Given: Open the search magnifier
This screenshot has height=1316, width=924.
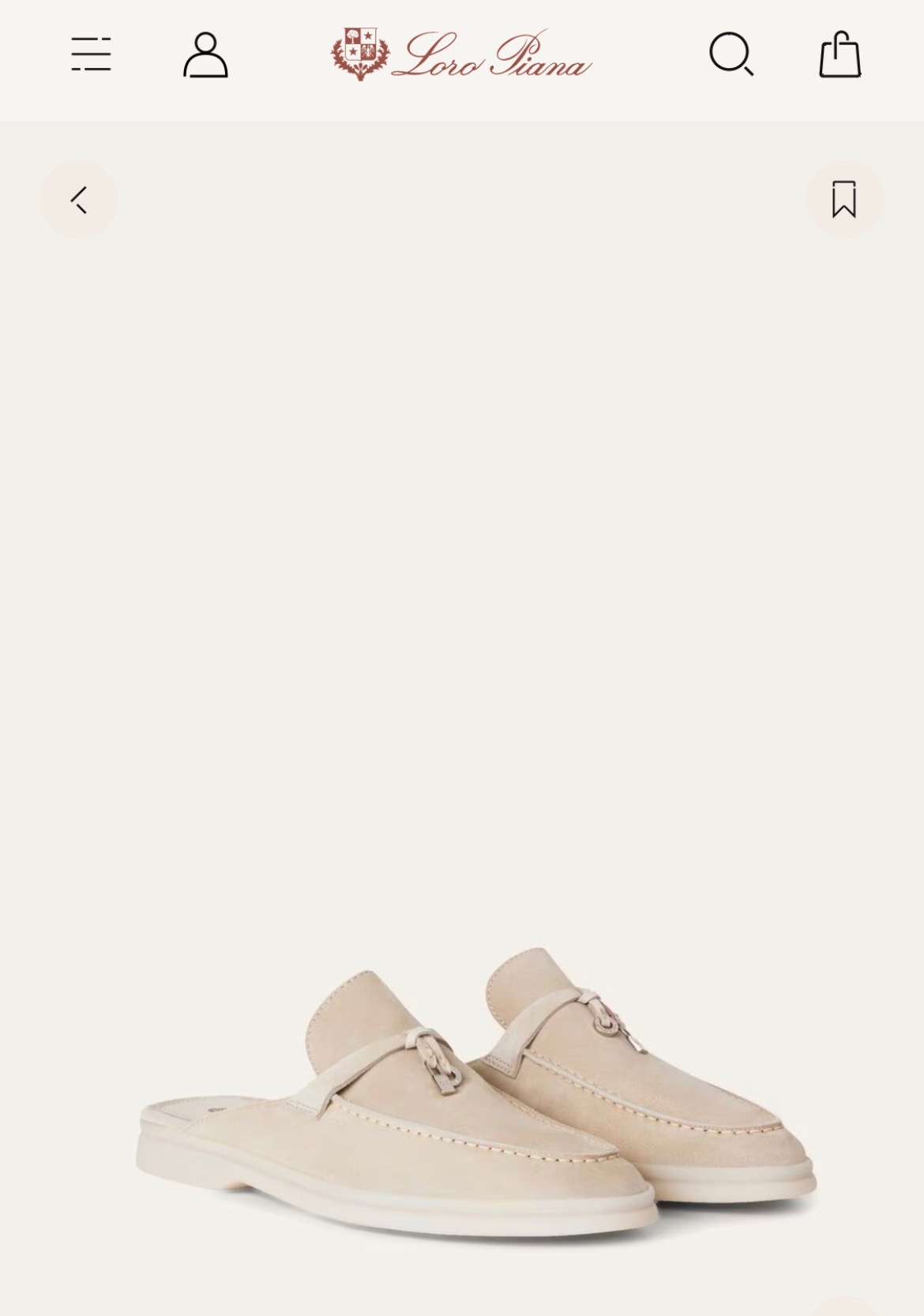Looking at the screenshot, I should (731, 55).
